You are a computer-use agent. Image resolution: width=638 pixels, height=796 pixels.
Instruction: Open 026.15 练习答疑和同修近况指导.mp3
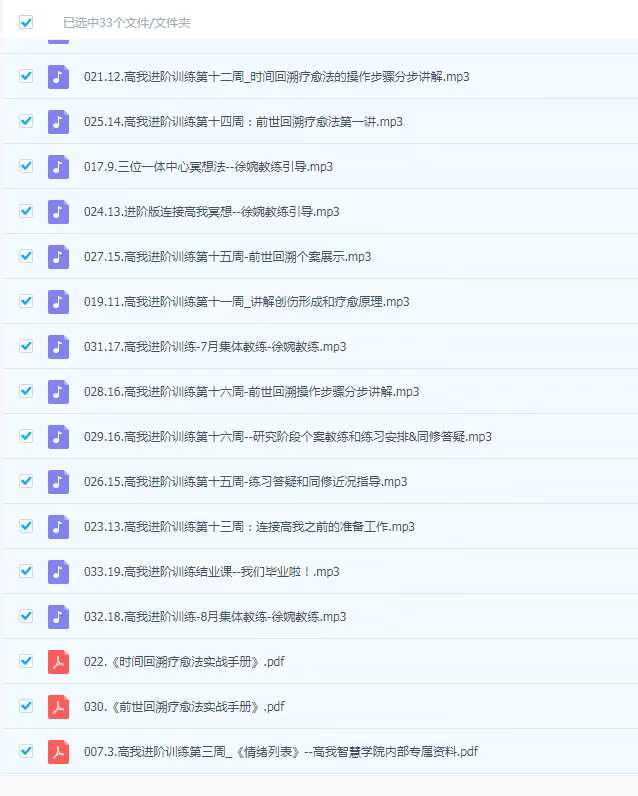[245, 481]
